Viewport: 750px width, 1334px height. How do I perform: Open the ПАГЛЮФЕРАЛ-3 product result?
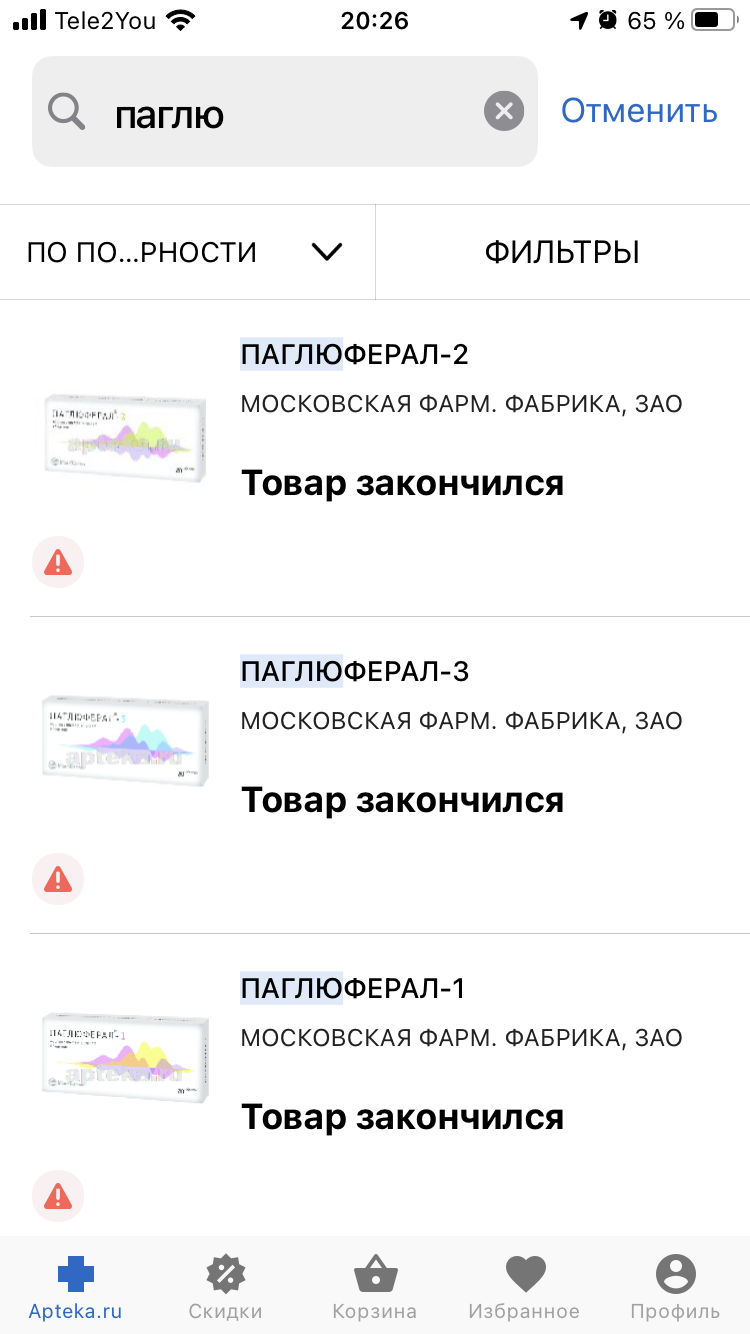point(354,671)
